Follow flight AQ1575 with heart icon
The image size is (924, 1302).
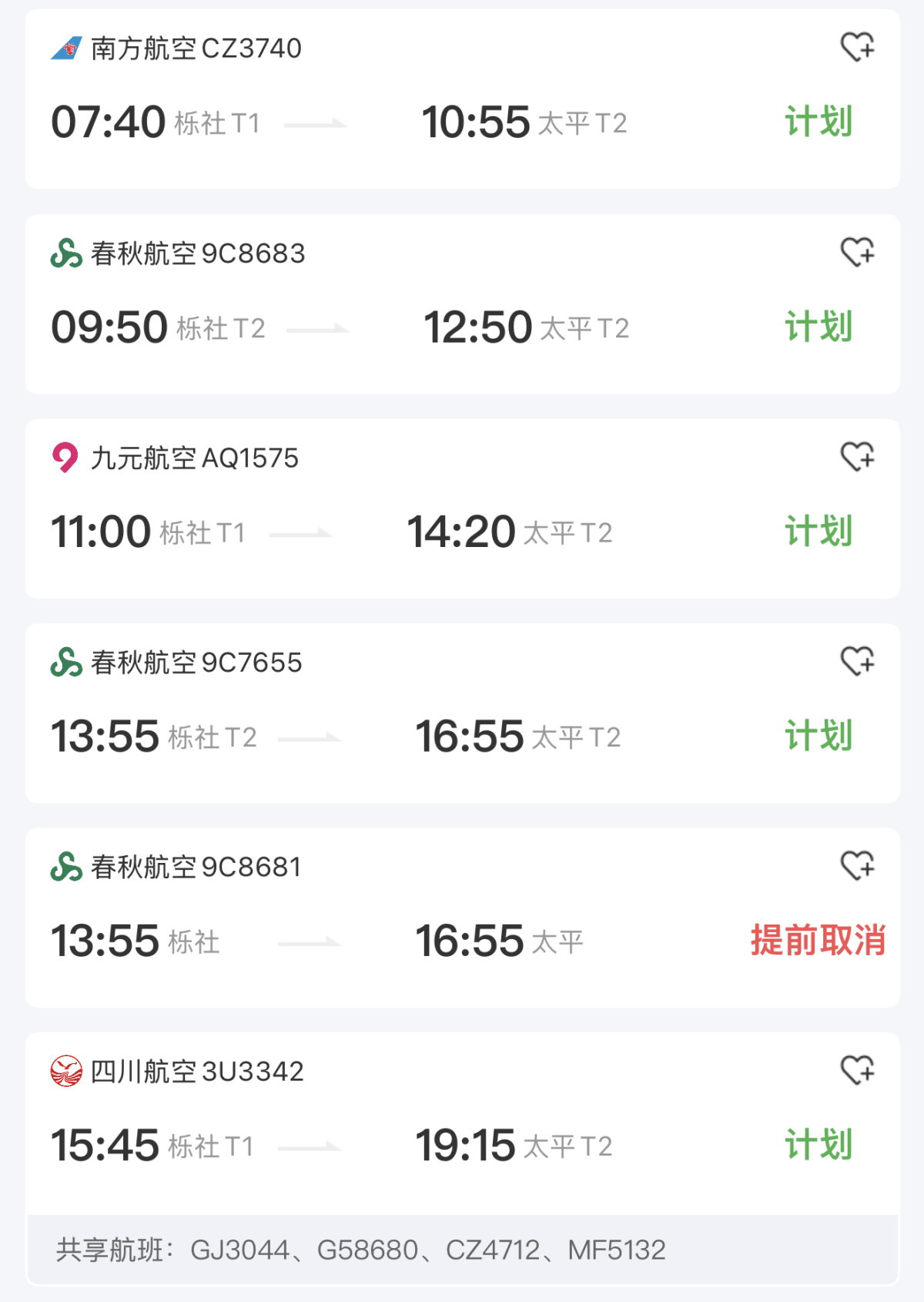(857, 457)
